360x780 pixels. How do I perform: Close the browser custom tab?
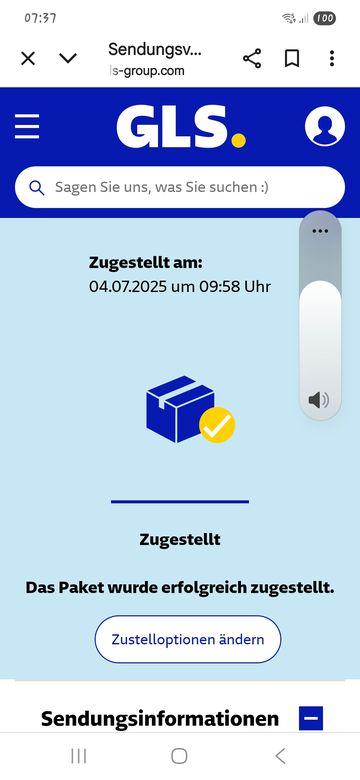point(28,59)
